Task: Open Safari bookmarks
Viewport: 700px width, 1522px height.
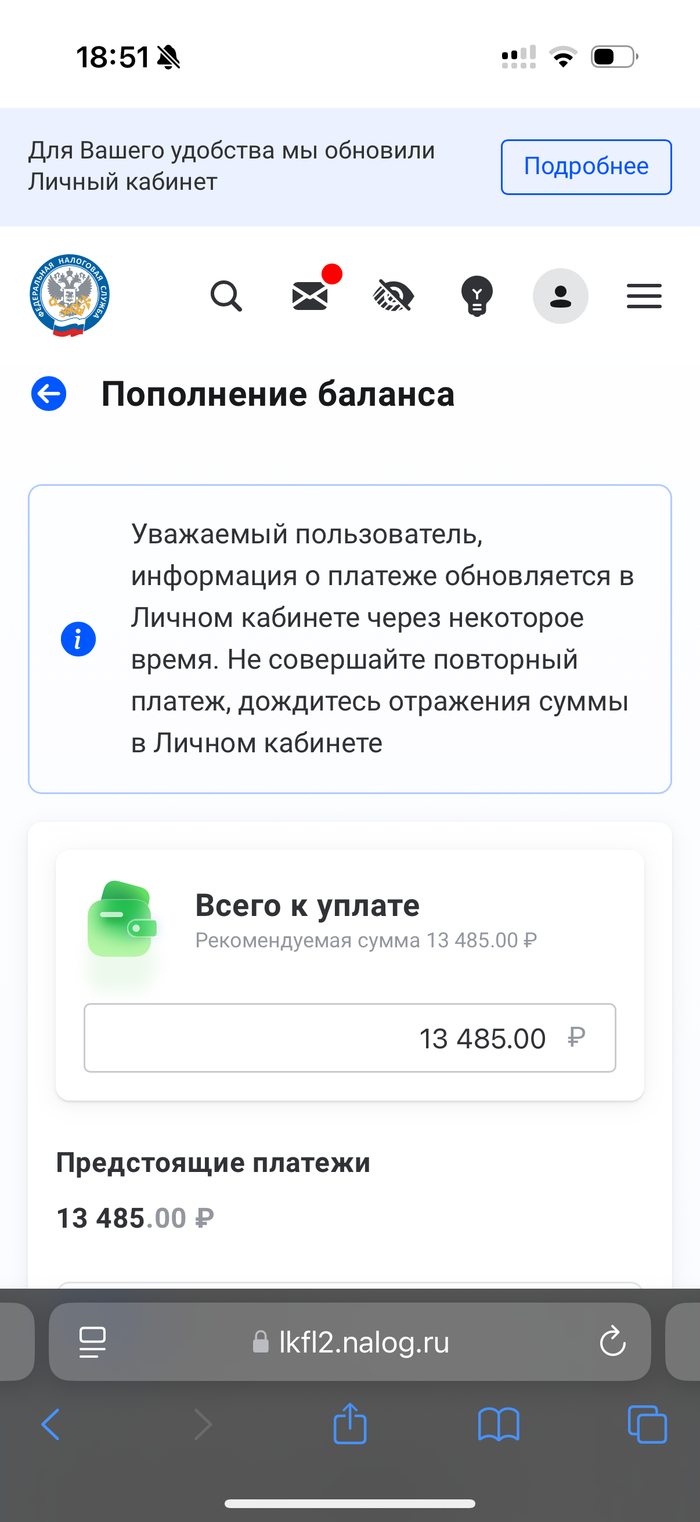Action: click(x=498, y=1424)
